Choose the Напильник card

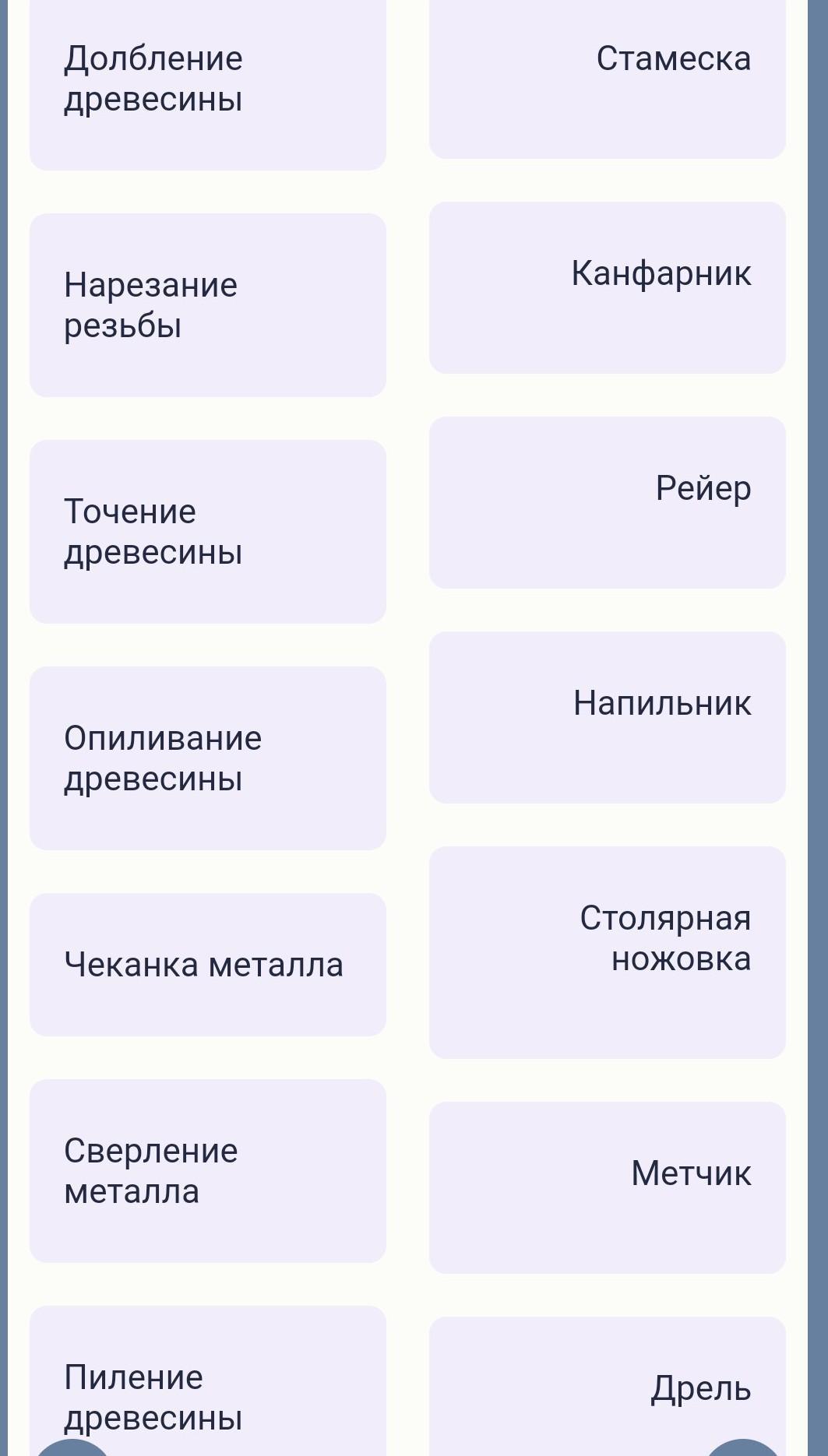point(607,717)
